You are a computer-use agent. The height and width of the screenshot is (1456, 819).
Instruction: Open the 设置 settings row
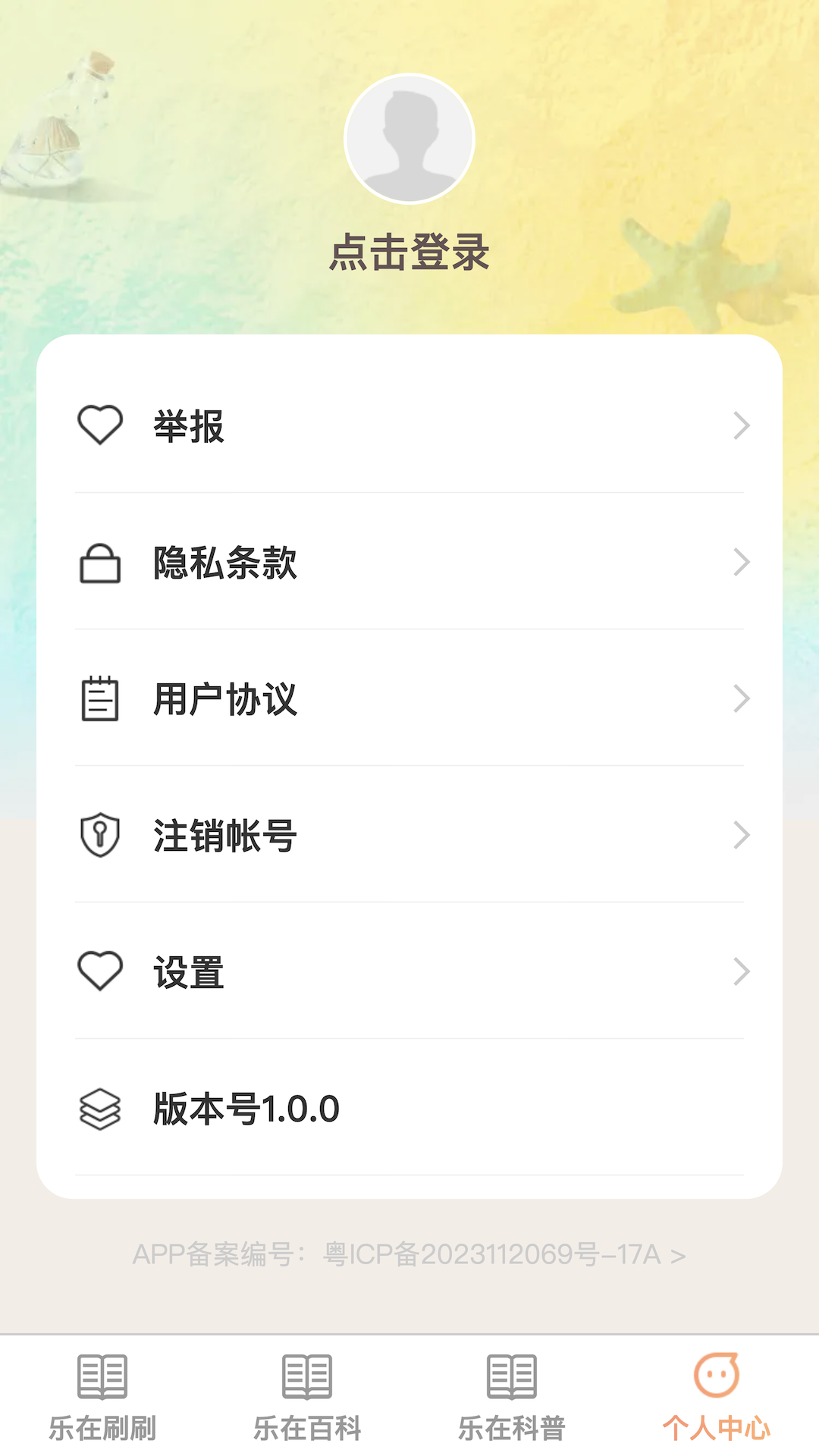click(x=409, y=971)
